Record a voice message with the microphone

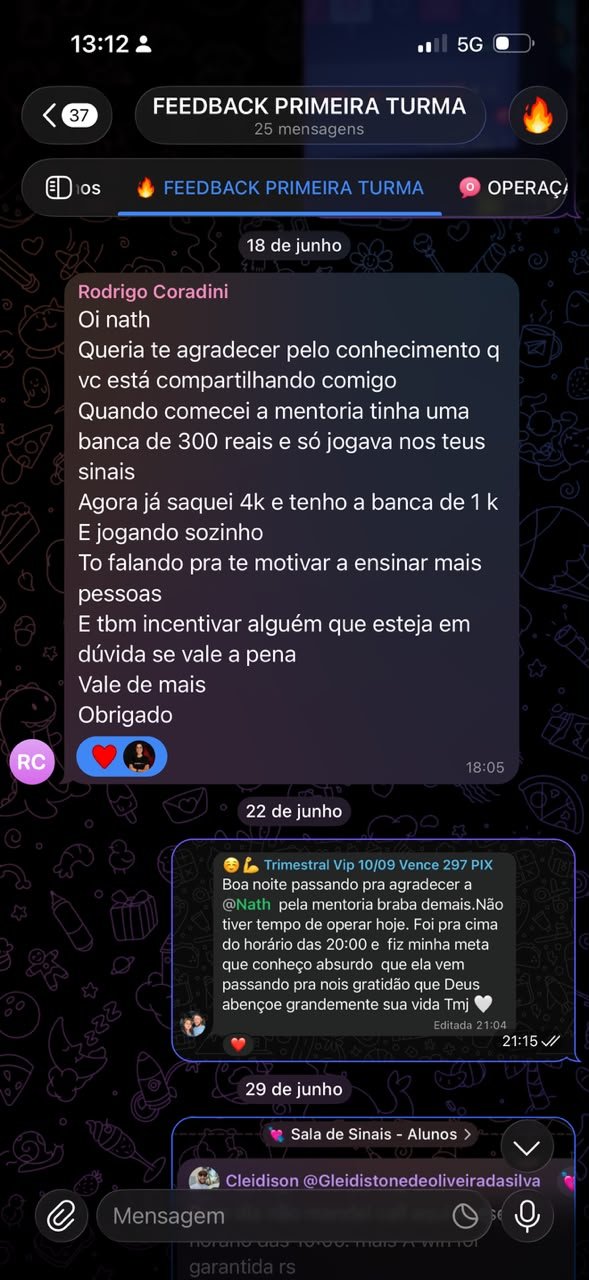pos(527,1216)
